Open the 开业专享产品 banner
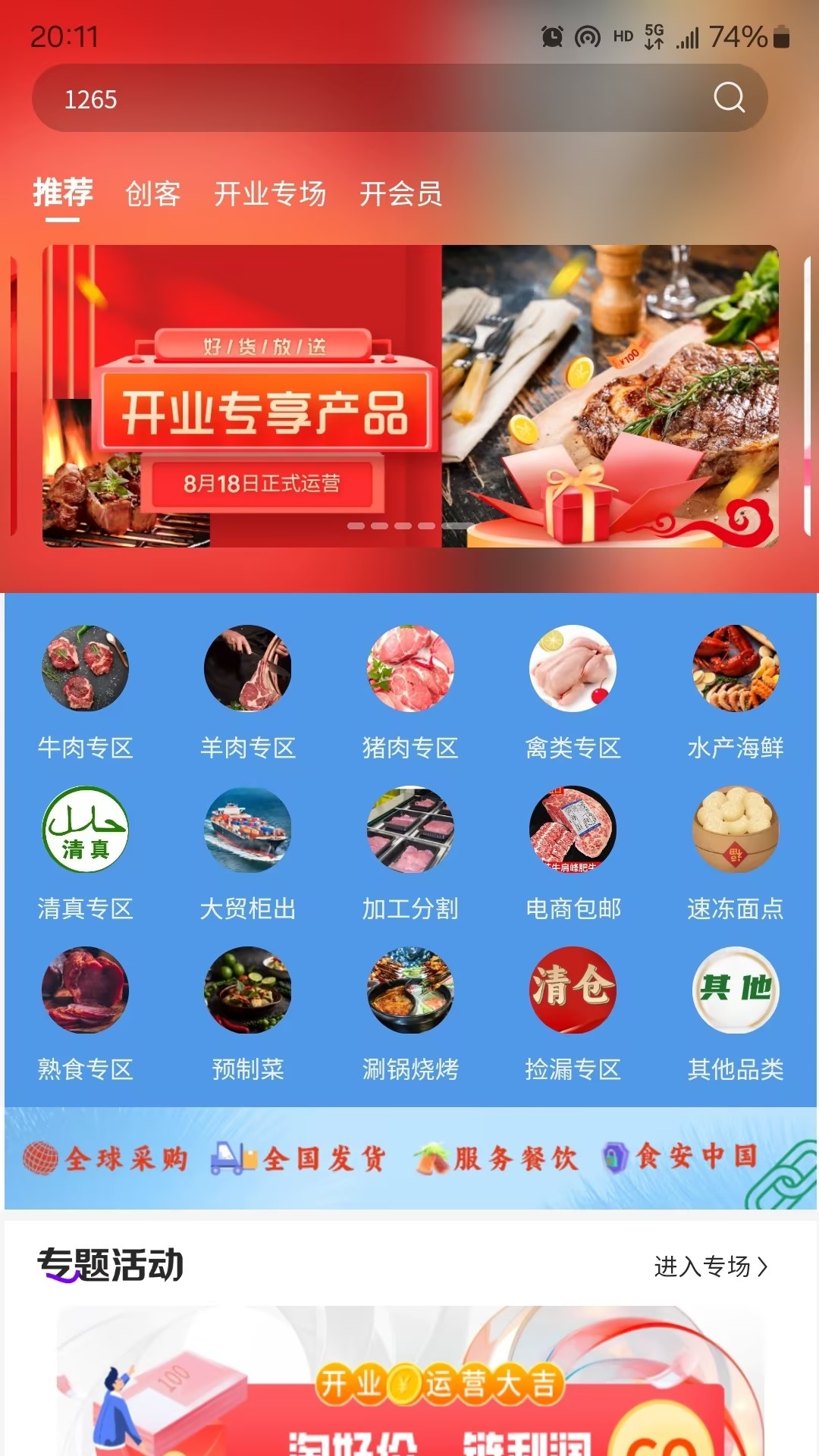The height and width of the screenshot is (1456, 819). tap(409, 396)
